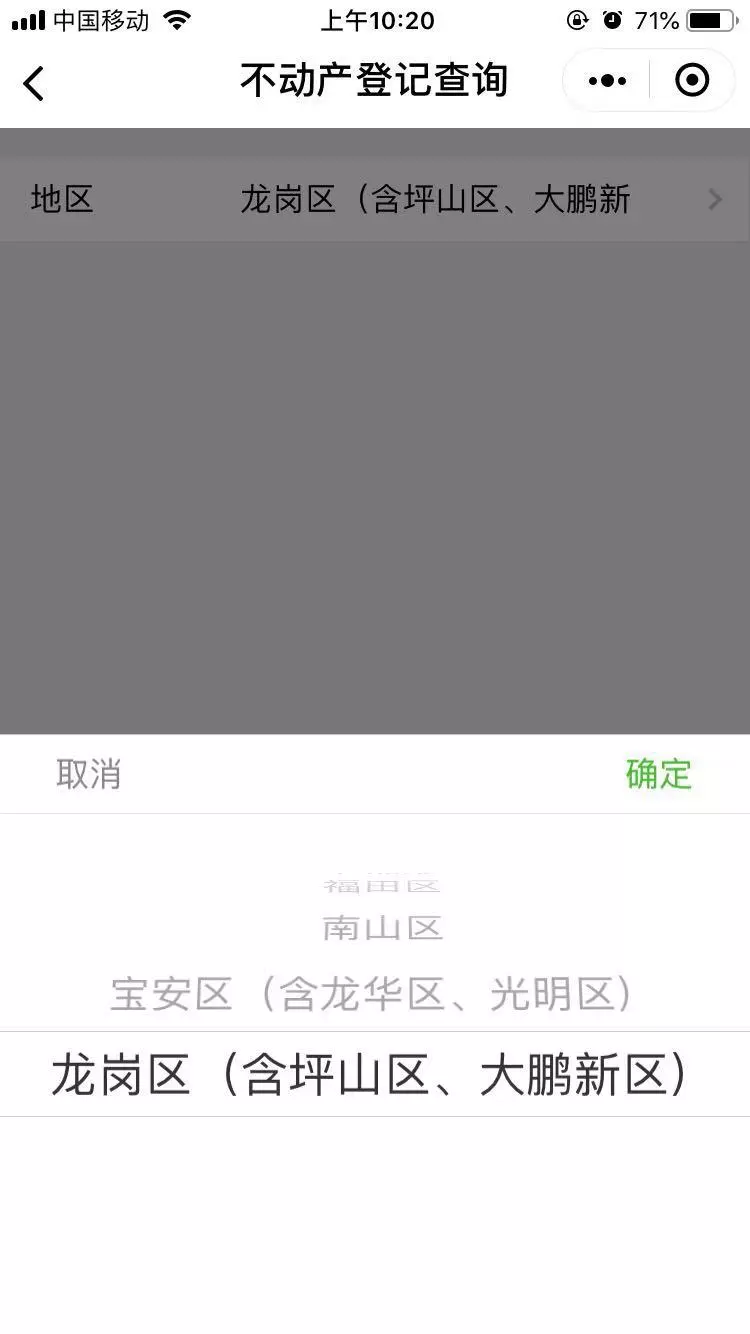Open the mini program more options menu

(x=607, y=81)
